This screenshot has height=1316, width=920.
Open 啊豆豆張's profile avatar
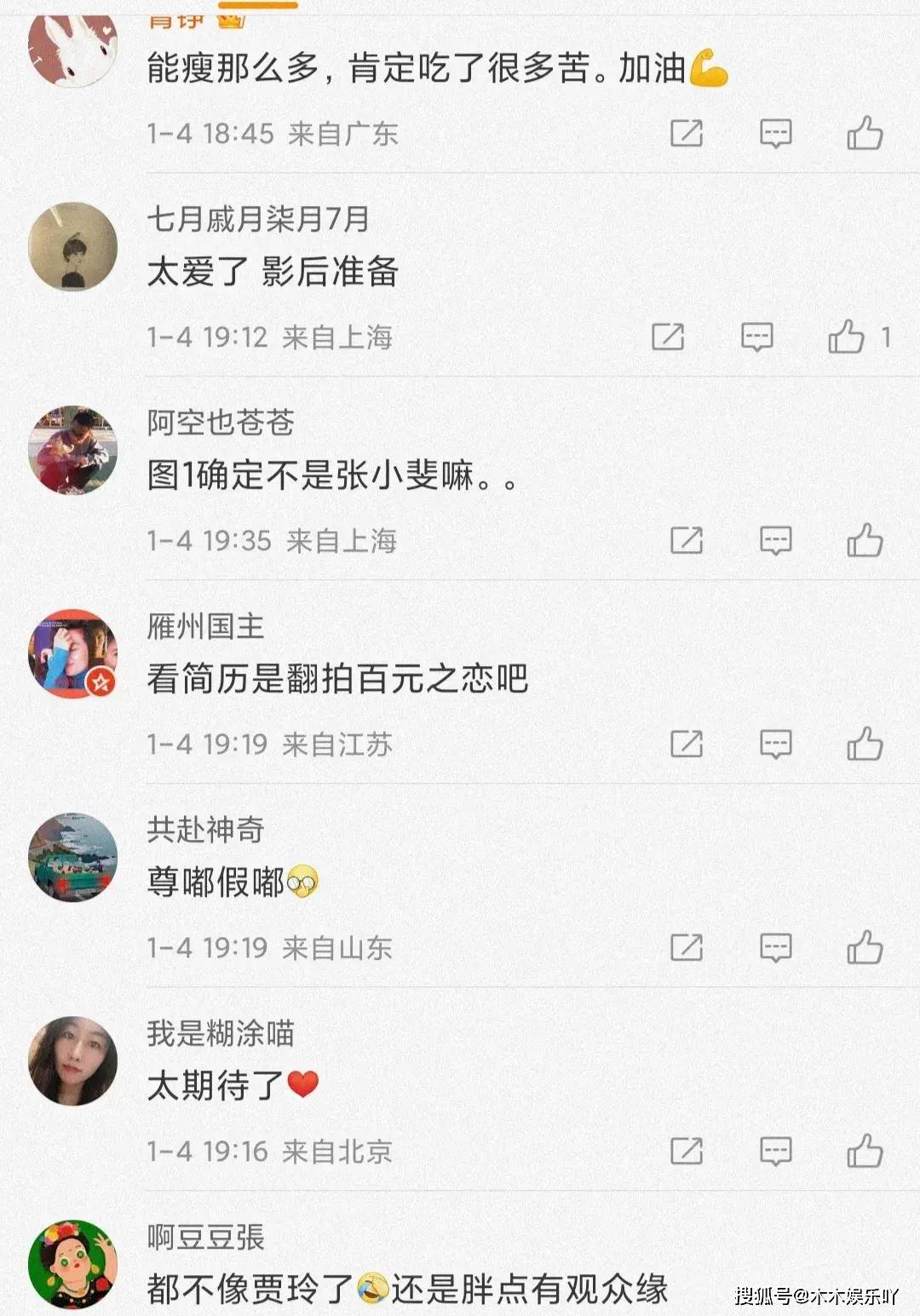coord(72,1264)
